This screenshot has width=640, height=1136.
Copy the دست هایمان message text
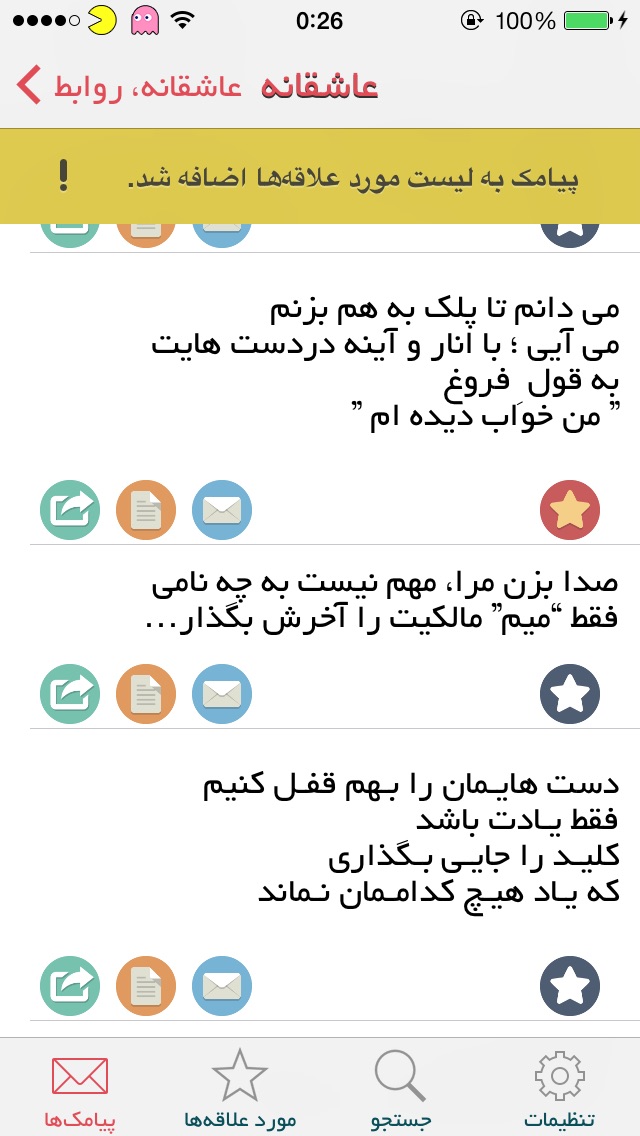click(x=146, y=986)
